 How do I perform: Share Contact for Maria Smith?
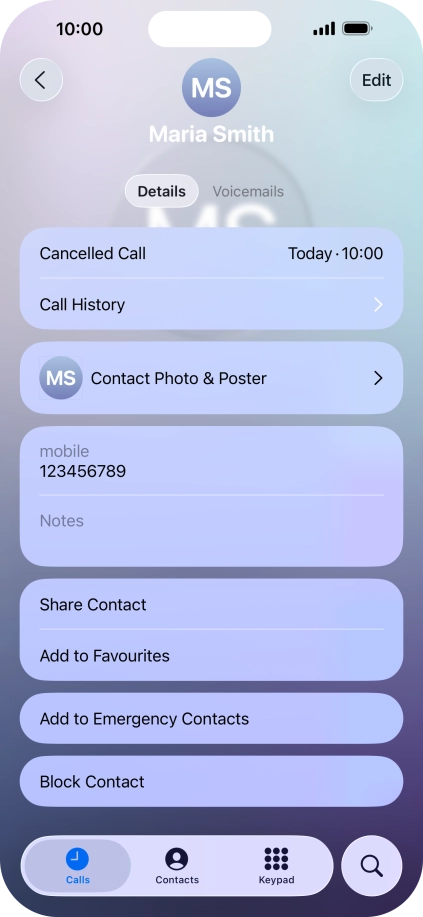click(211, 604)
